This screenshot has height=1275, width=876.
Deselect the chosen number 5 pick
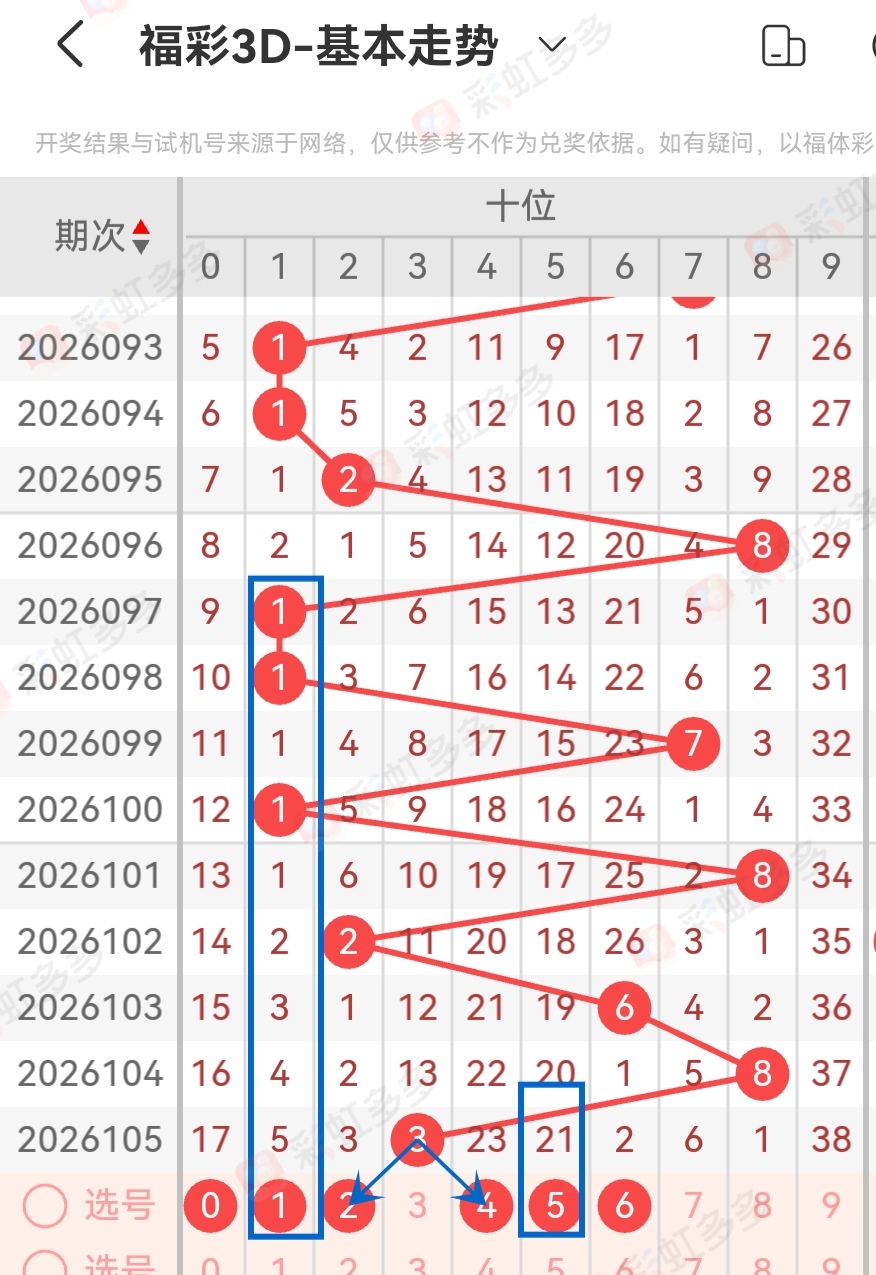click(555, 1205)
